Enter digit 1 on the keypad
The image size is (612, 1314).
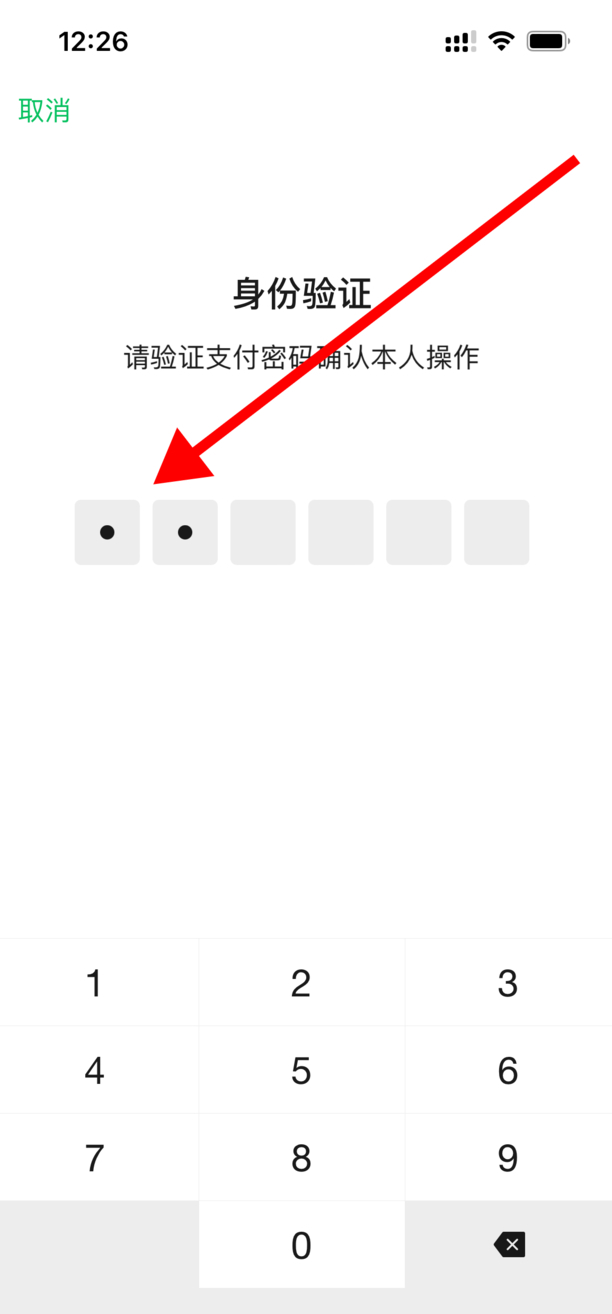click(95, 984)
